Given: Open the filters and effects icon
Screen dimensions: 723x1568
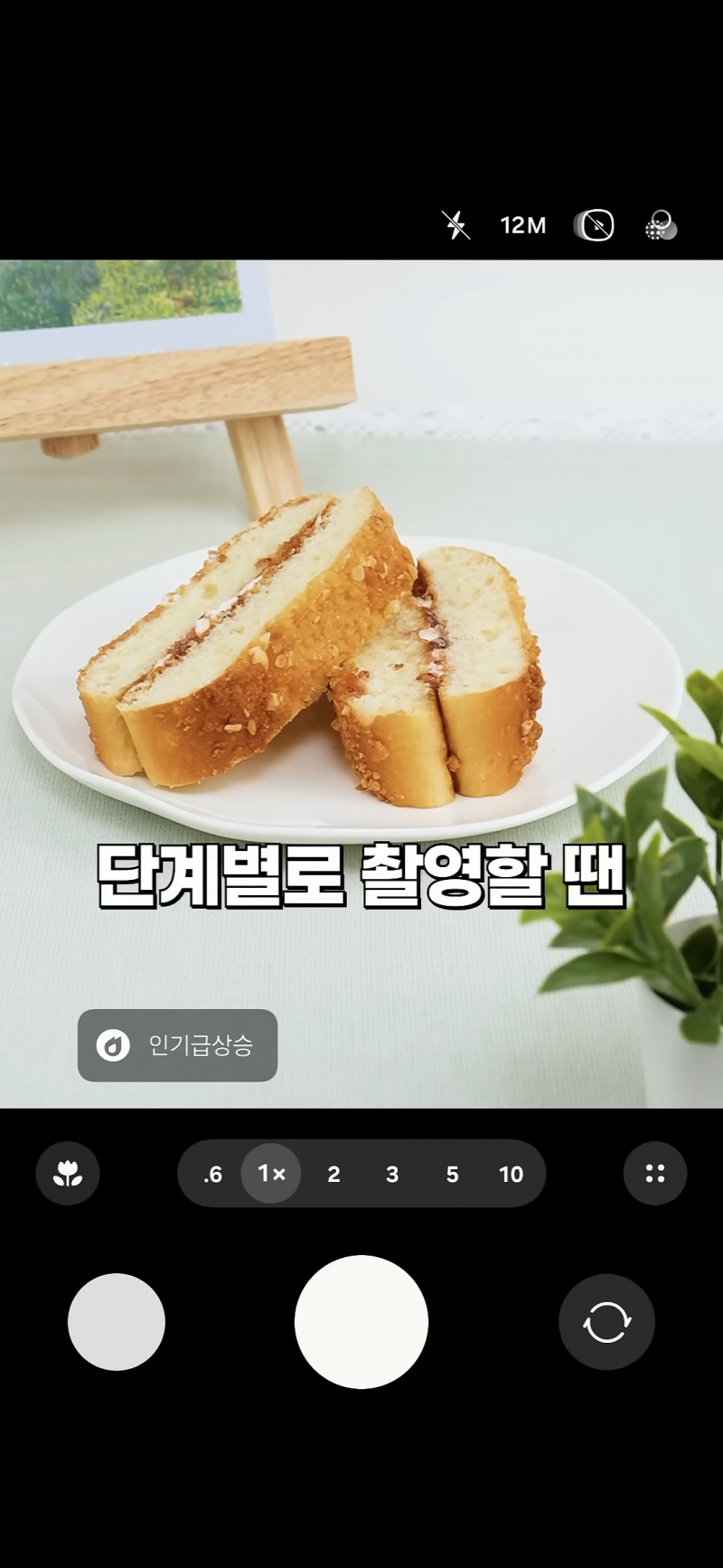Looking at the screenshot, I should point(662,226).
